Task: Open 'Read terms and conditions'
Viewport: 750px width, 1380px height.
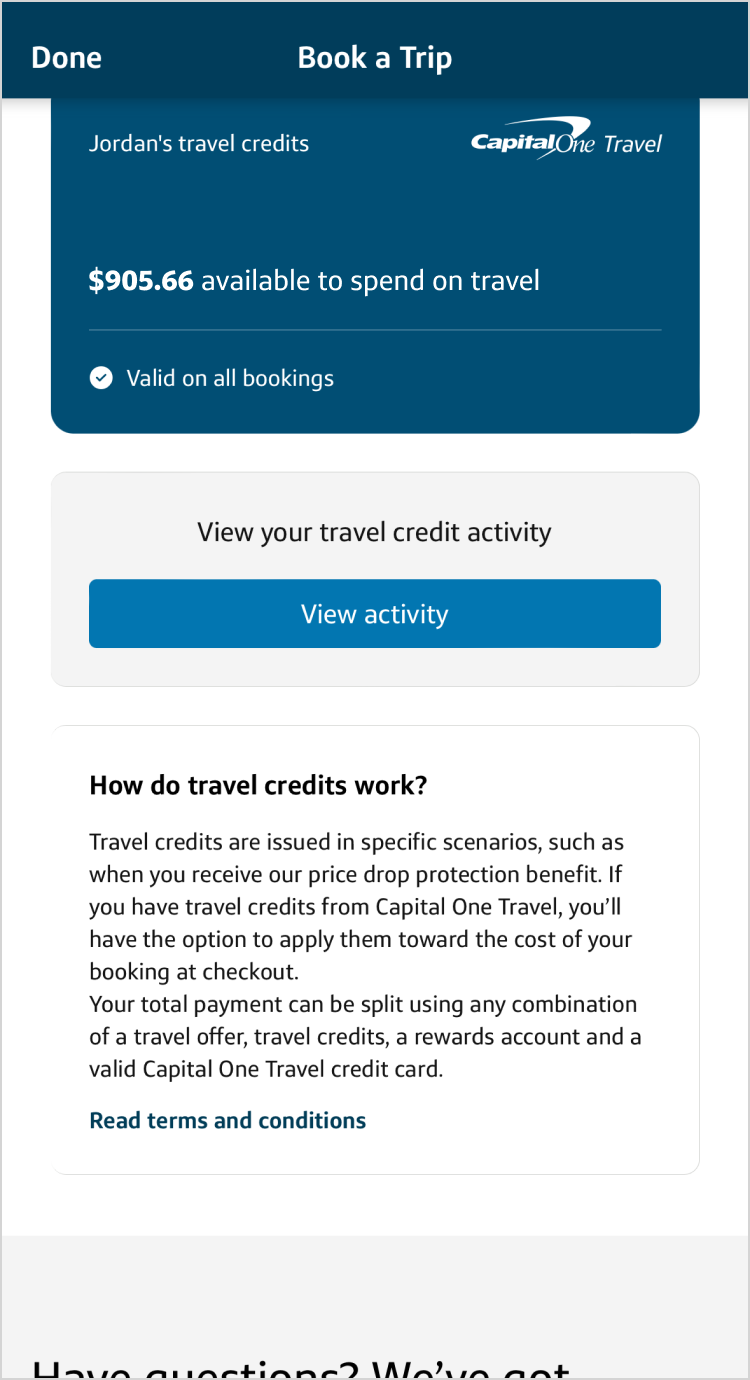Action: (x=227, y=1120)
